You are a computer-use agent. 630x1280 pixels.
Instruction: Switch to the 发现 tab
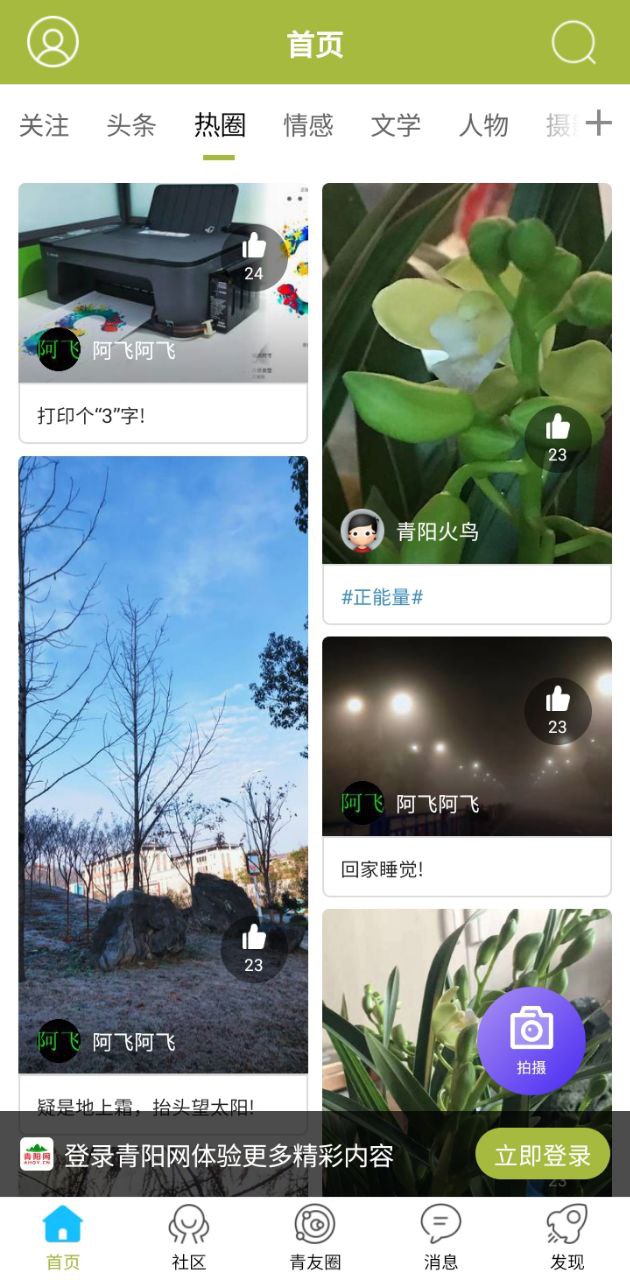pos(566,1237)
